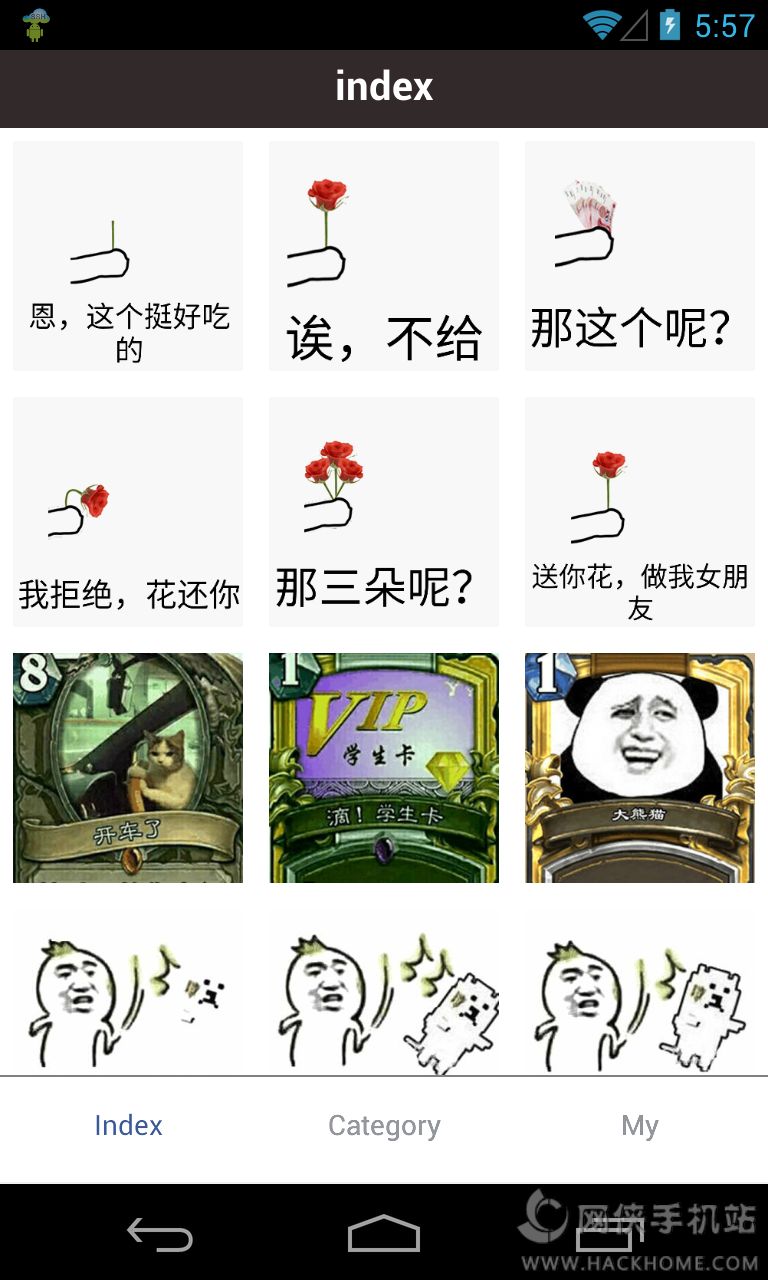This screenshot has width=768, height=1280.
Task: Tap the three roses sticker 那三朵呢?
Action: (384, 512)
